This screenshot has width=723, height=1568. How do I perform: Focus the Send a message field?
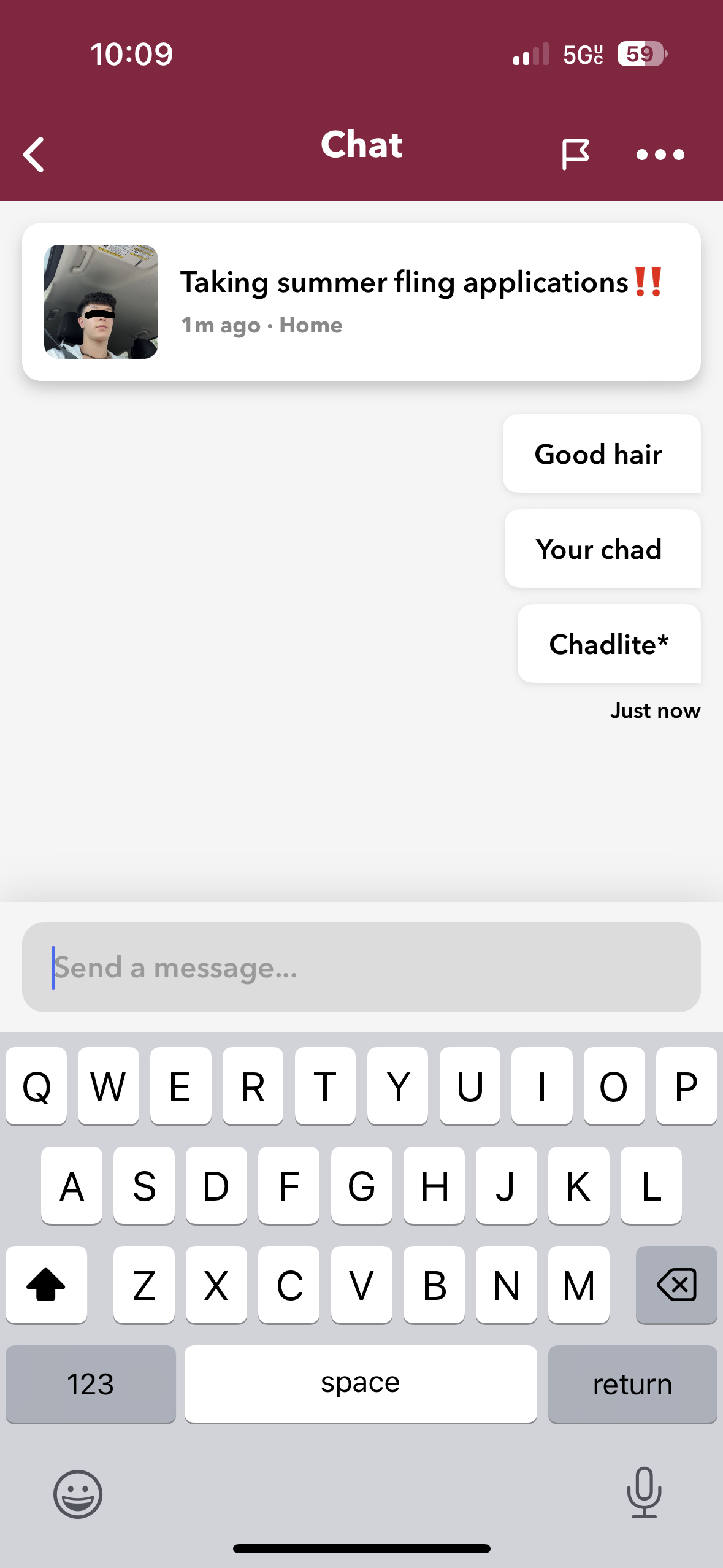(361, 967)
